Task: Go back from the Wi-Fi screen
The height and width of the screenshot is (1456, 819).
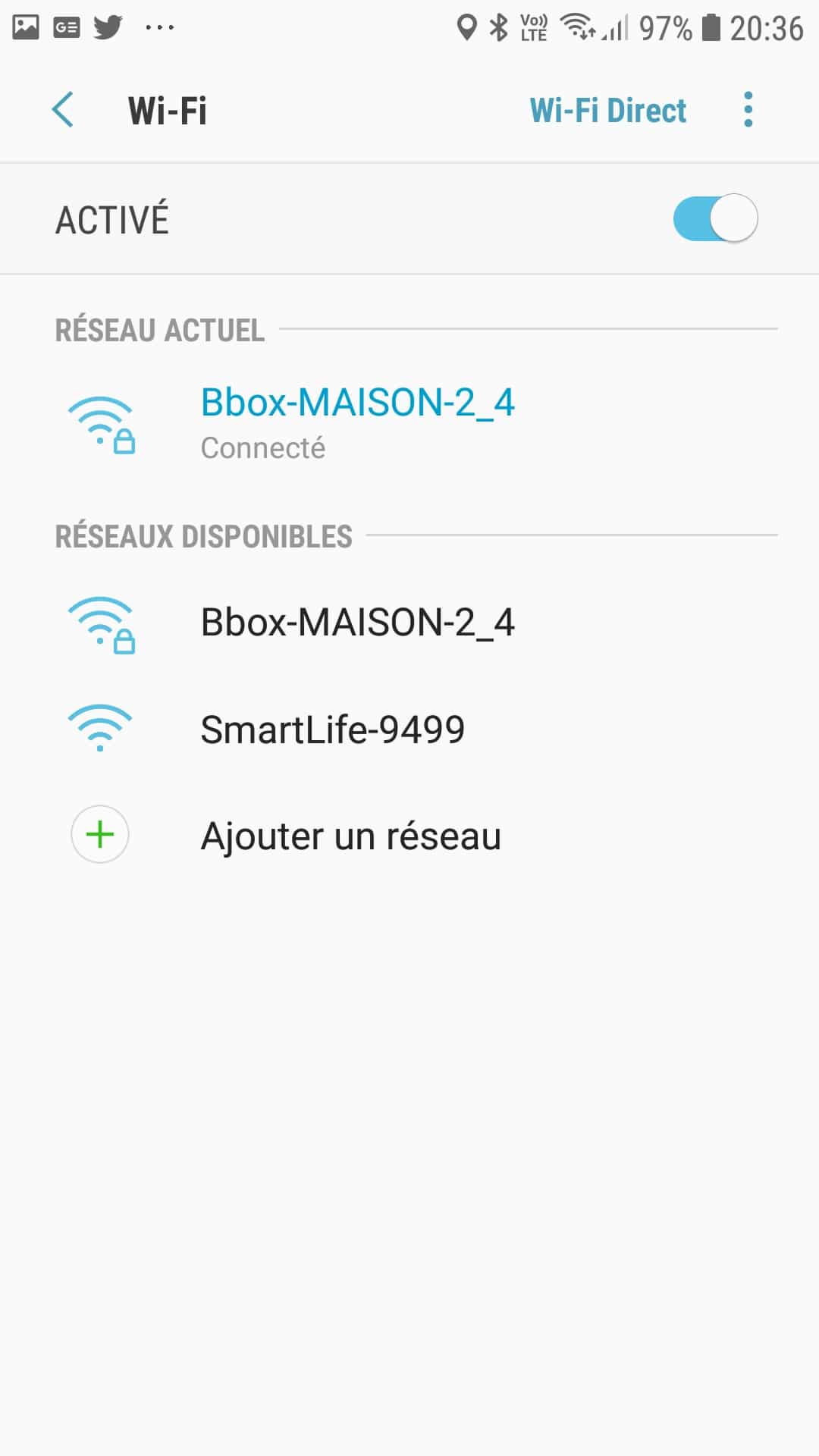Action: point(63,110)
